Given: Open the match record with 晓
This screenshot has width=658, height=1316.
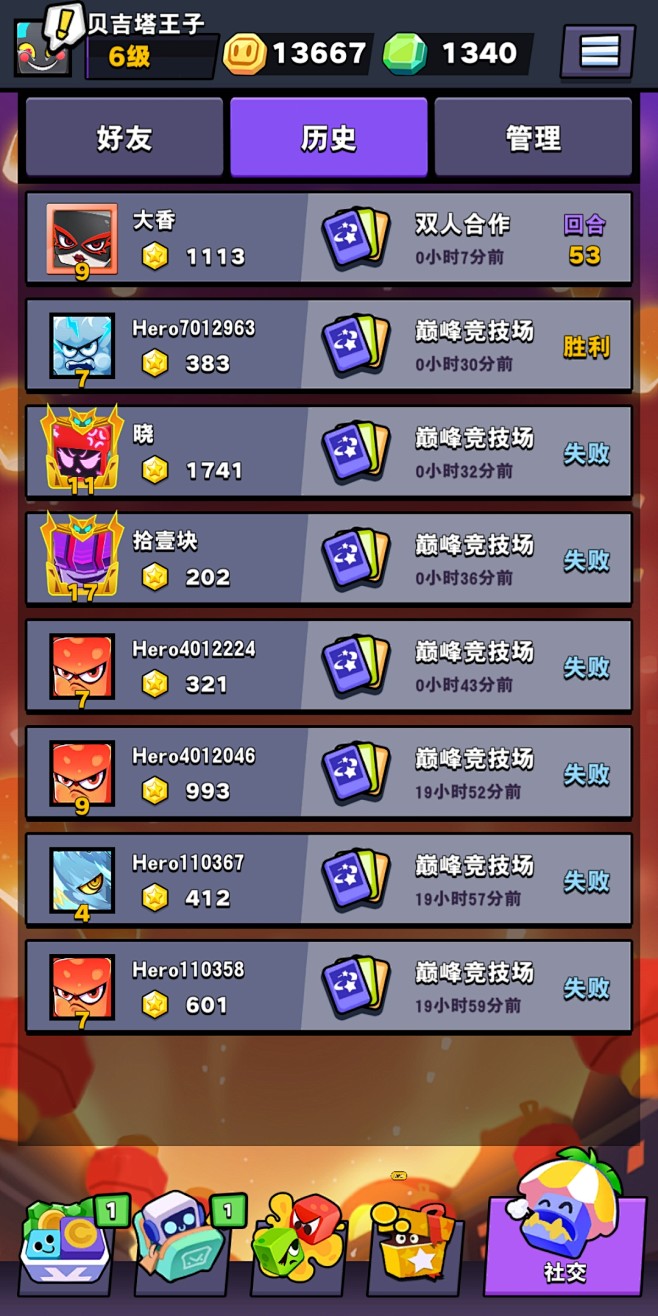Looking at the screenshot, I should (329, 453).
